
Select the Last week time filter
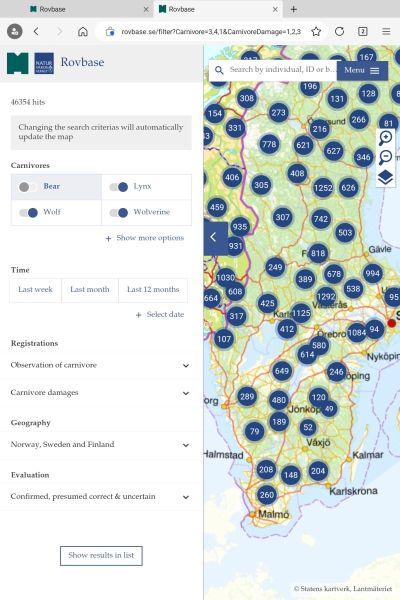click(x=35, y=290)
